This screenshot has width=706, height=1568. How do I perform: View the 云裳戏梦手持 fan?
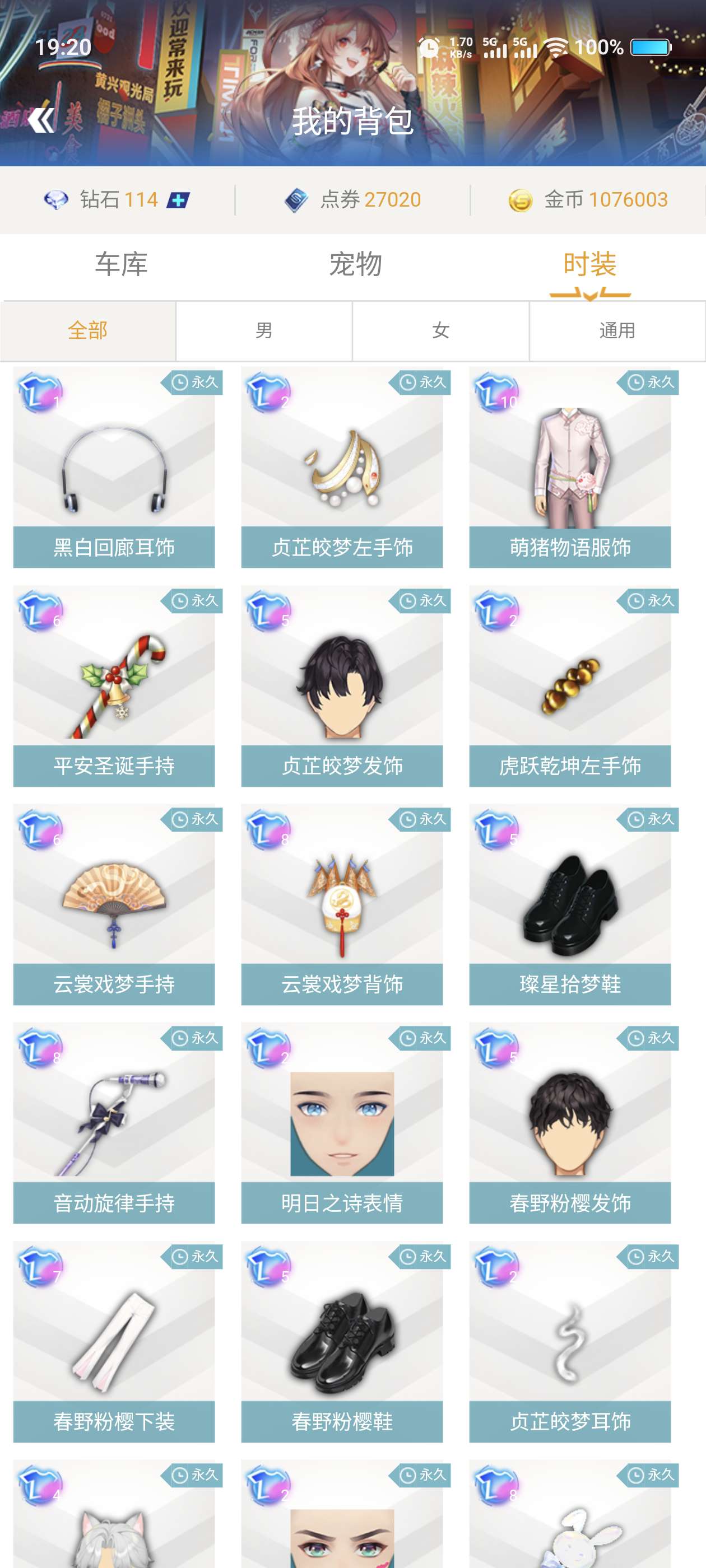(x=114, y=905)
